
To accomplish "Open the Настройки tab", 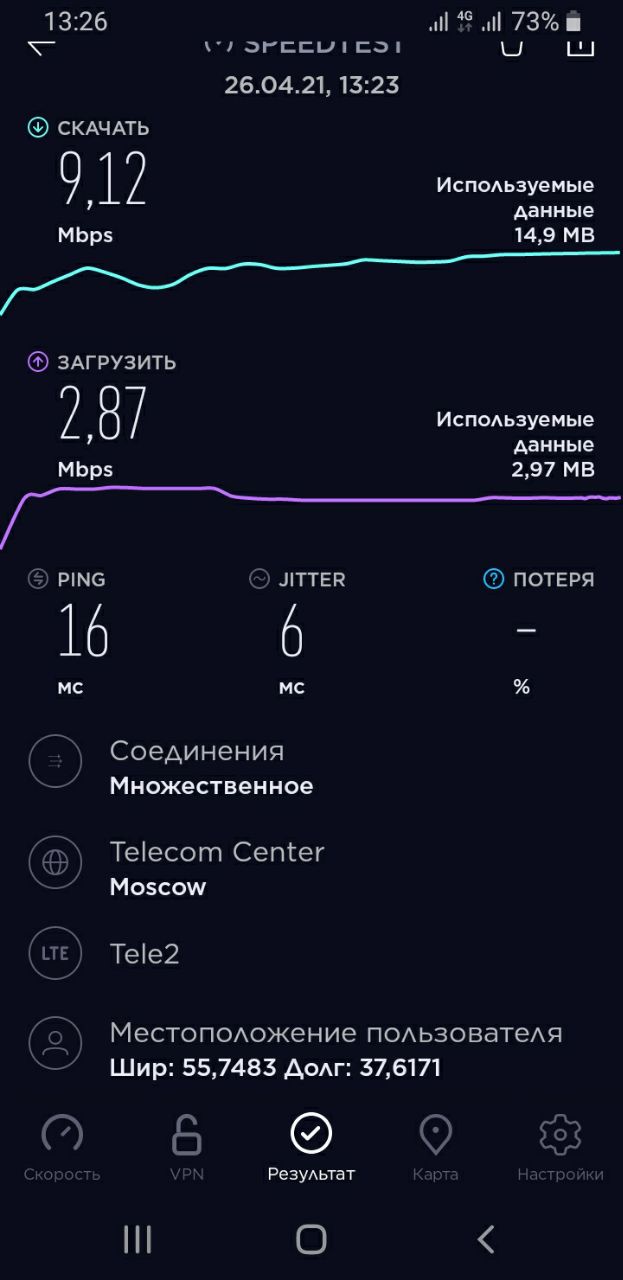I will click(560, 1148).
